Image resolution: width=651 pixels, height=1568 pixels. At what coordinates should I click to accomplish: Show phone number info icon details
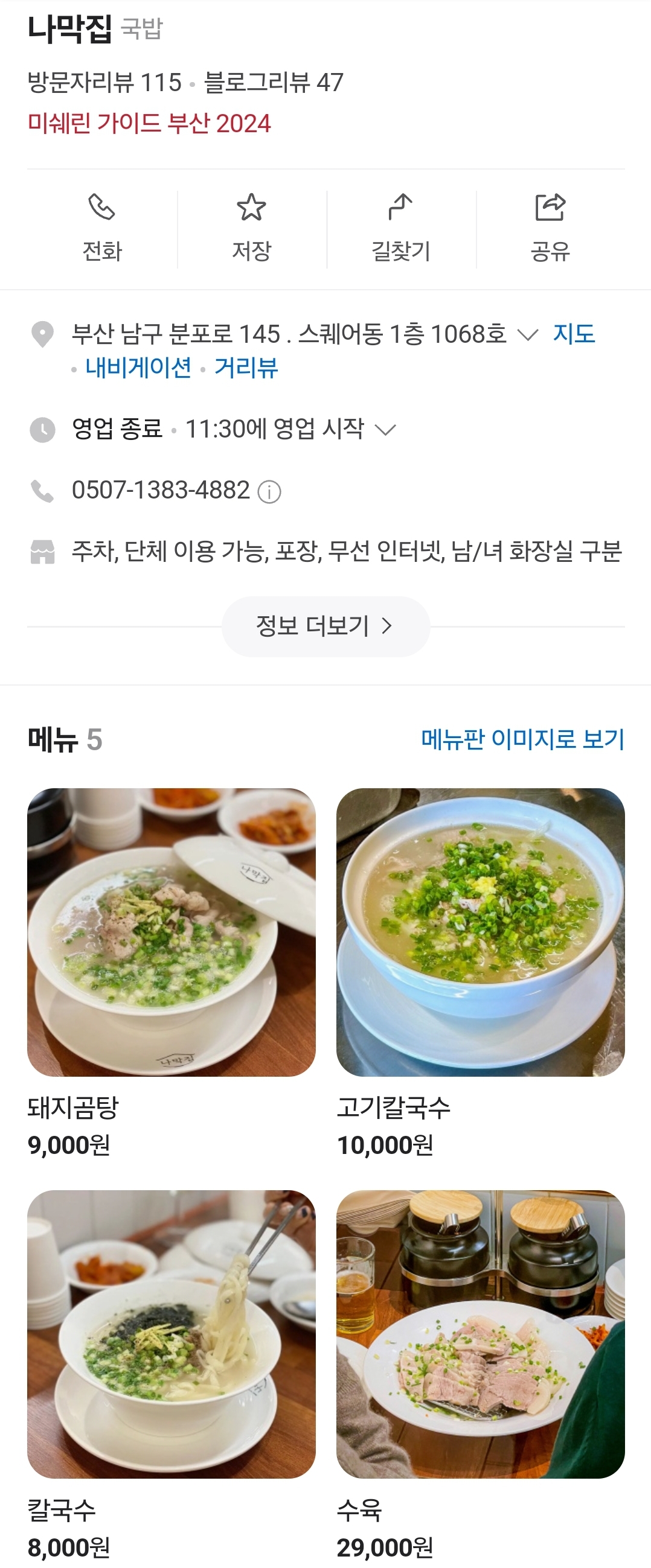coord(269,492)
